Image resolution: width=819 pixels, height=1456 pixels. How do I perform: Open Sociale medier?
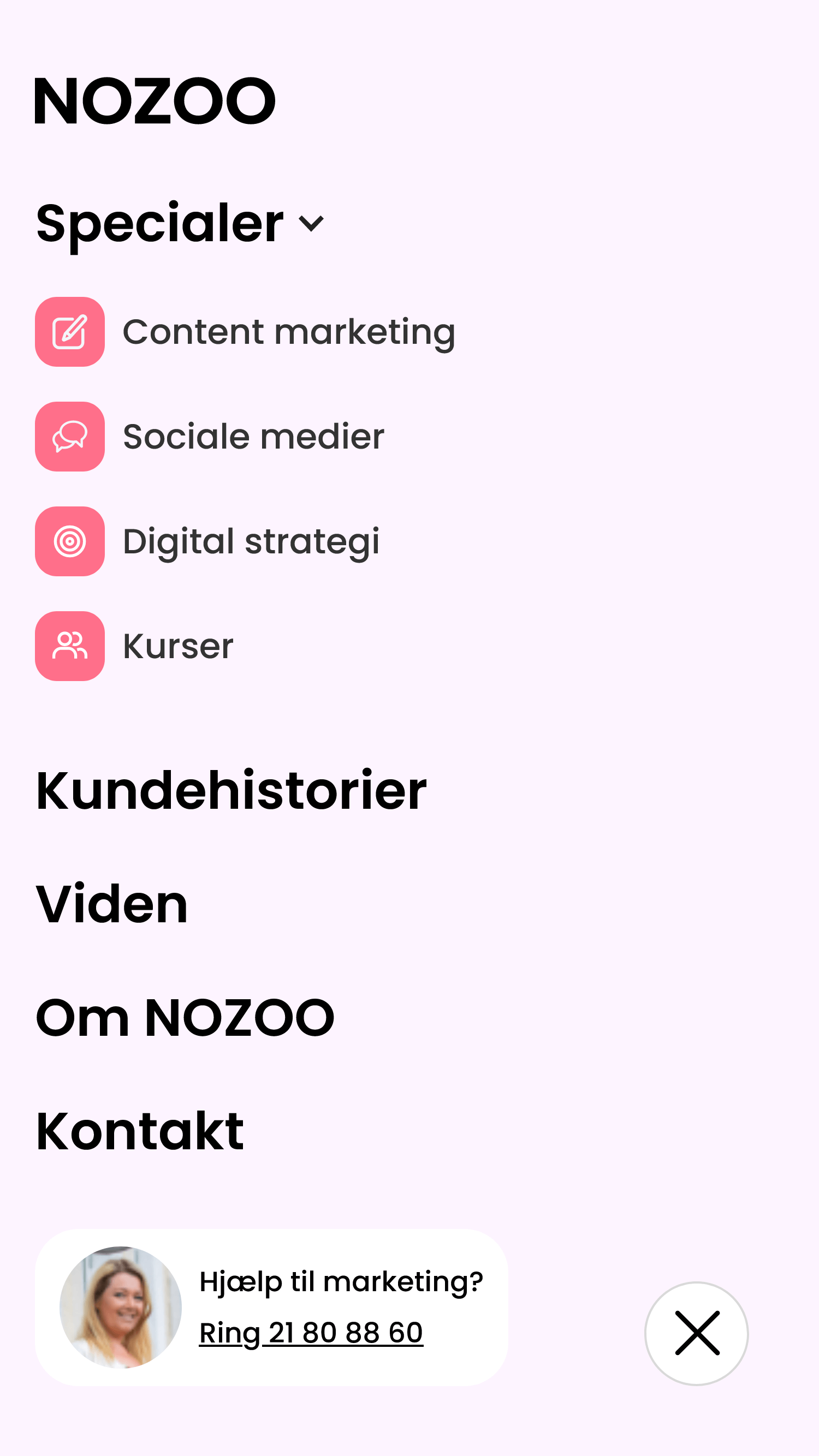pyautogui.click(x=210, y=437)
